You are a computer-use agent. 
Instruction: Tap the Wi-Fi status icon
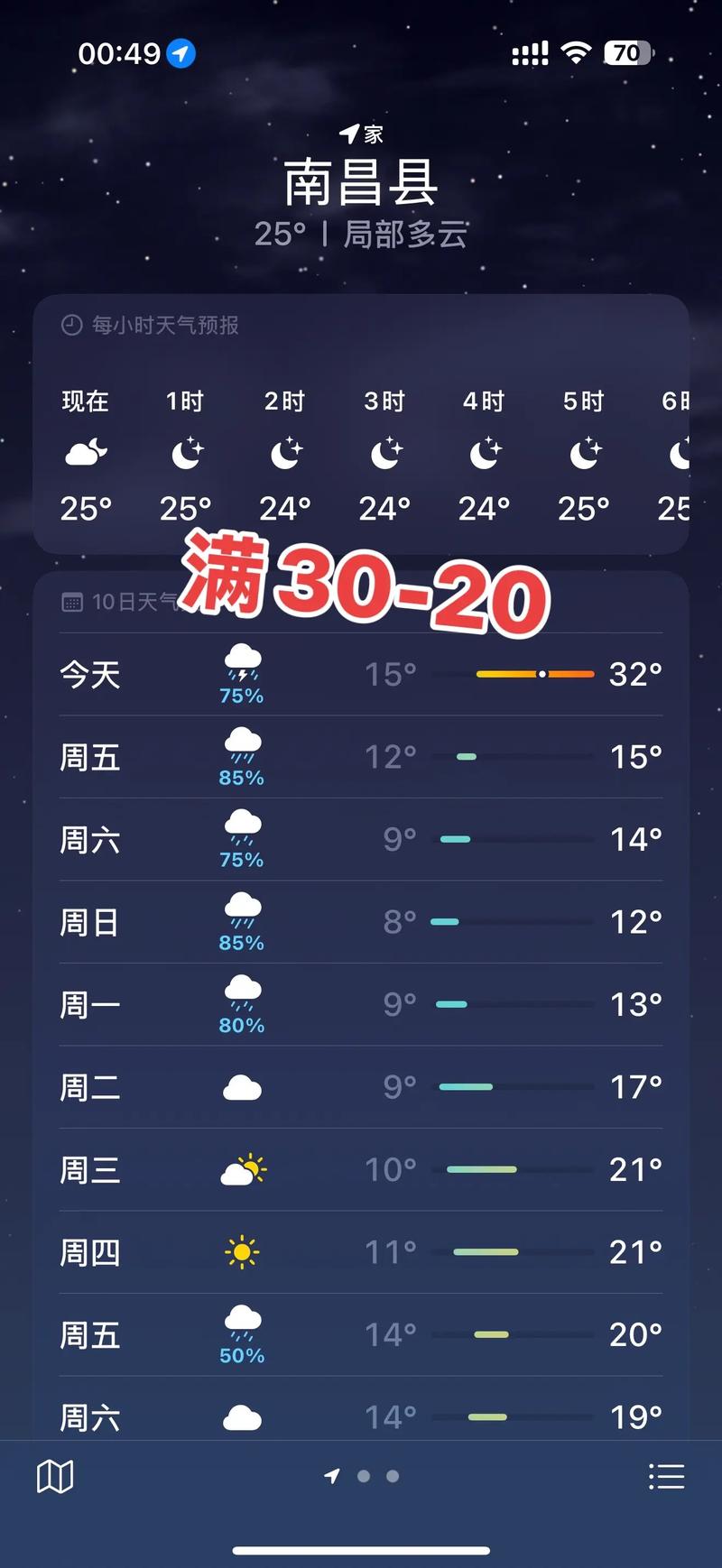578,52
